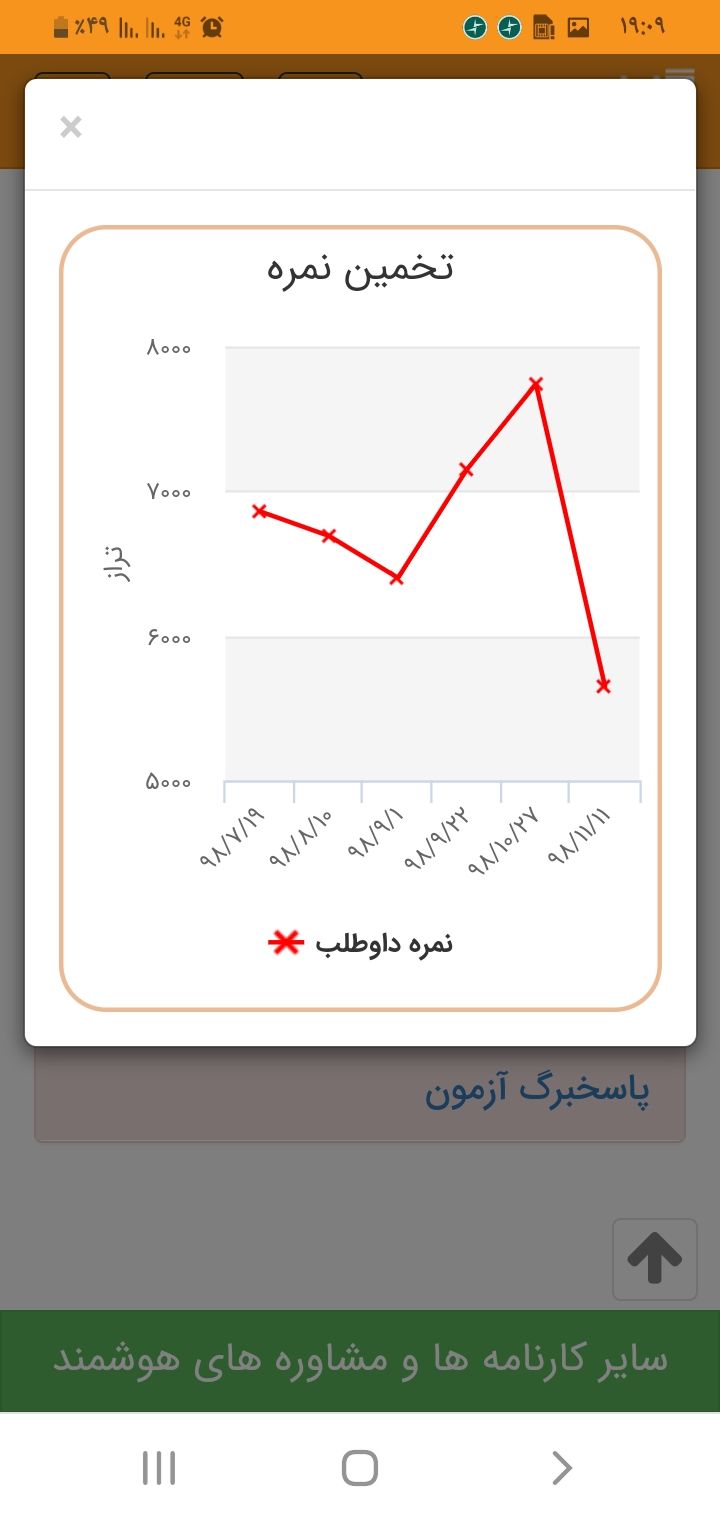Go to the phone's home screen
The height and width of the screenshot is (1520, 720).
point(360,1468)
